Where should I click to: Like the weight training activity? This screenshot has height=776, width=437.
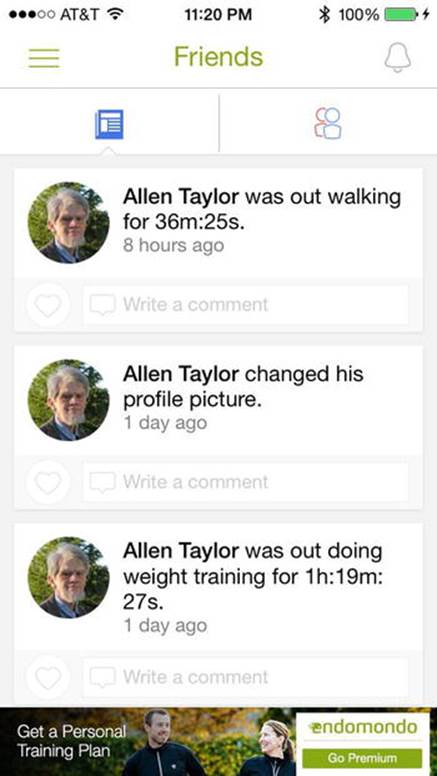pyautogui.click(x=48, y=677)
